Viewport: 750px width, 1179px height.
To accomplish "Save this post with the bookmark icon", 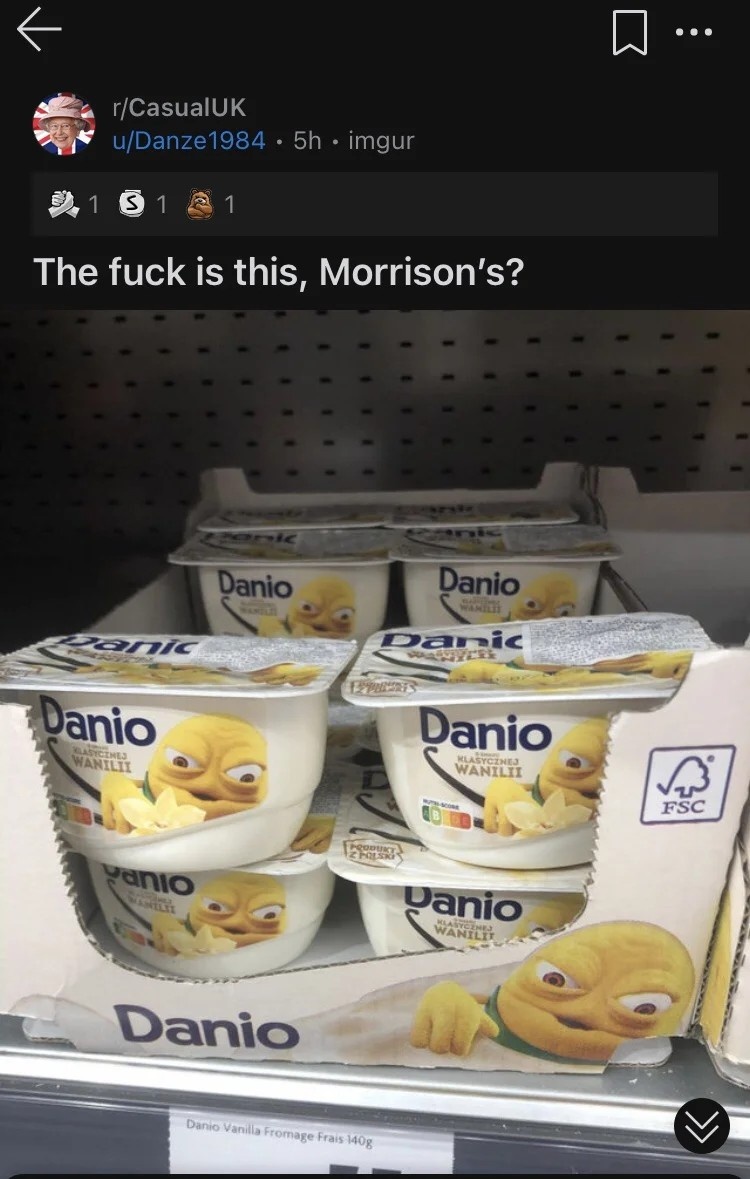I will [630, 32].
